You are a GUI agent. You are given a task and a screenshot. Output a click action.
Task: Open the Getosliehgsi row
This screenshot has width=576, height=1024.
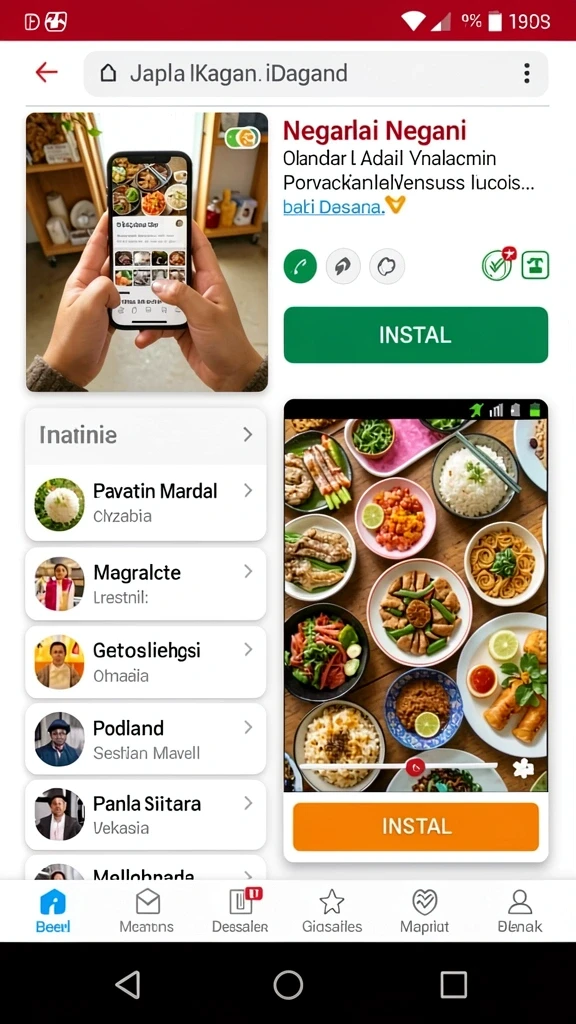(x=146, y=662)
